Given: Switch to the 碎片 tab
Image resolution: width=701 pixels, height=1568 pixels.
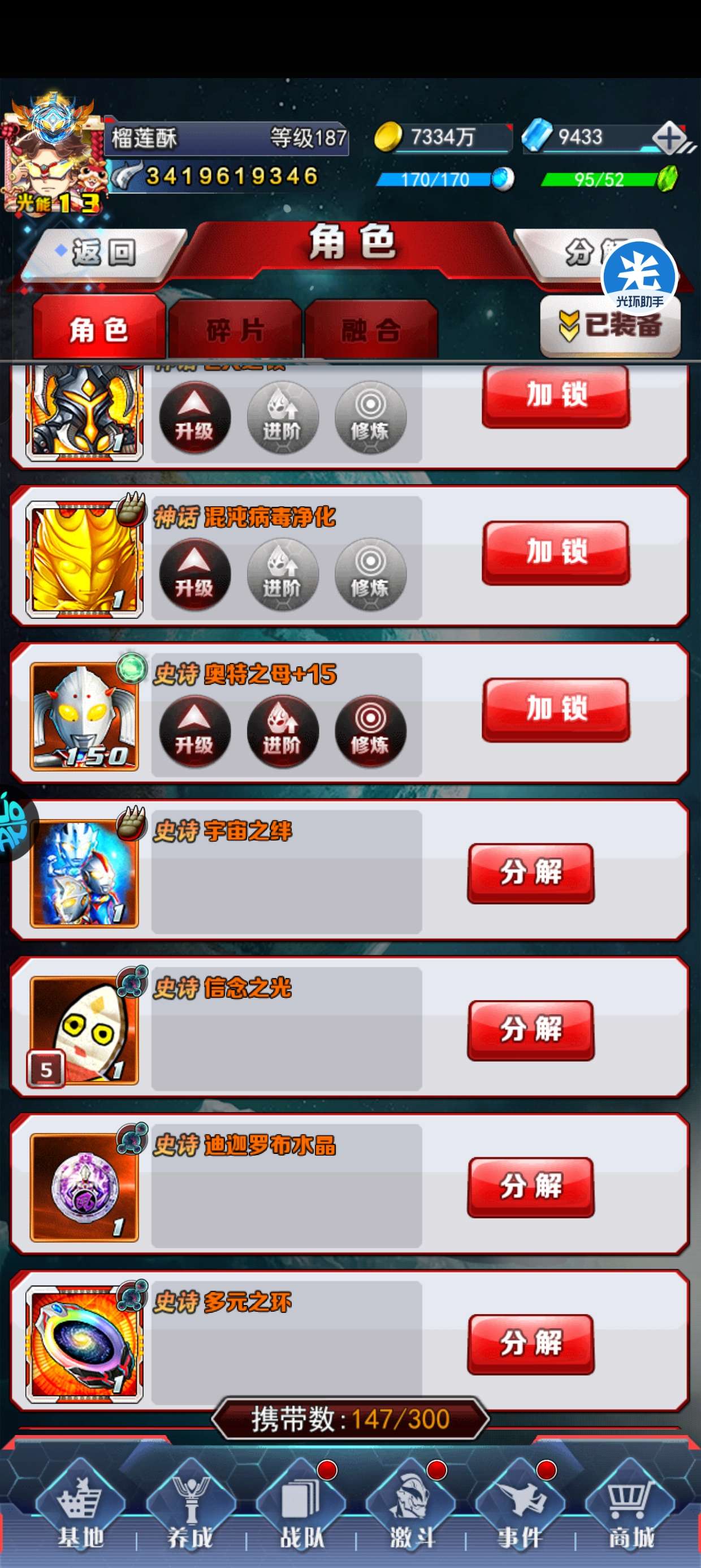Looking at the screenshot, I should [235, 330].
